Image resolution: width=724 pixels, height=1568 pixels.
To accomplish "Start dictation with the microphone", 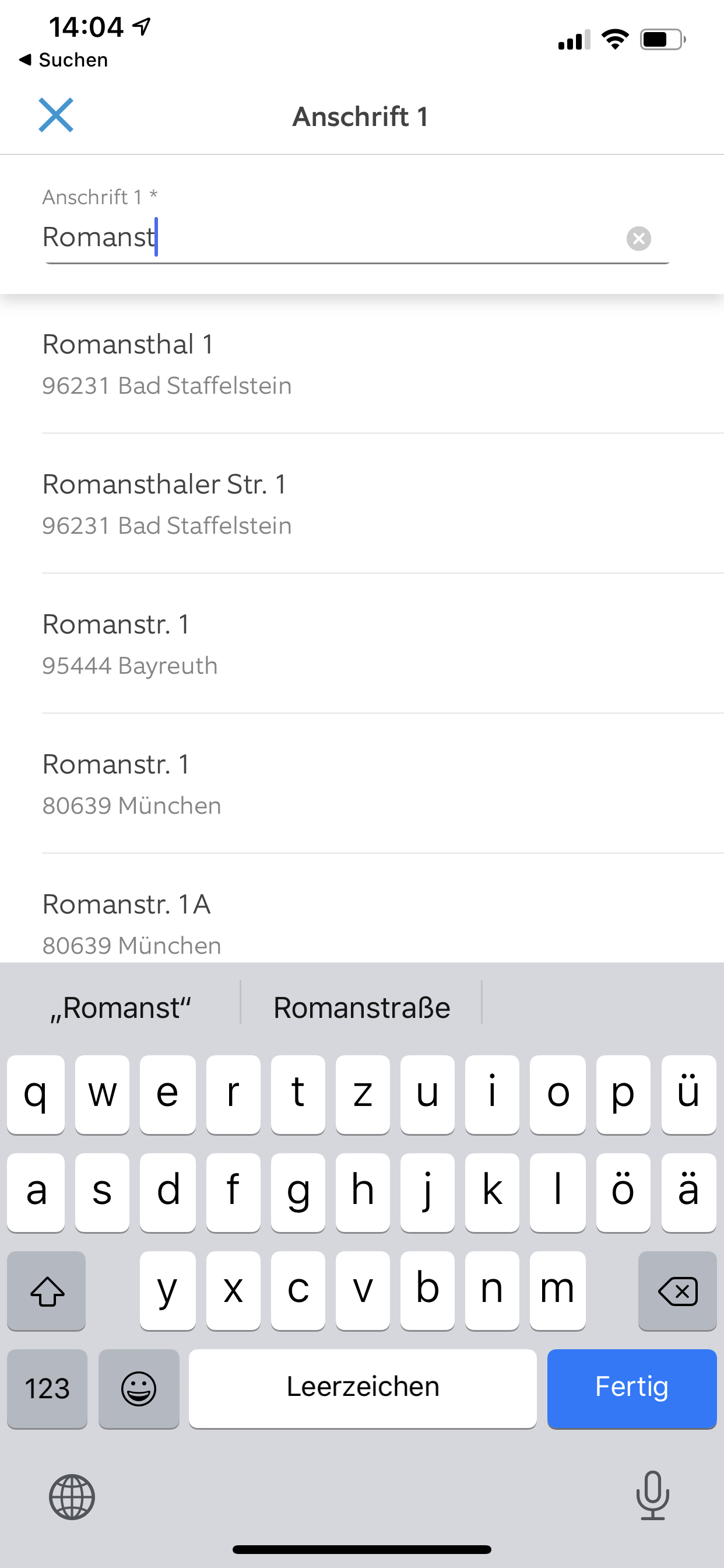I will [652, 1495].
